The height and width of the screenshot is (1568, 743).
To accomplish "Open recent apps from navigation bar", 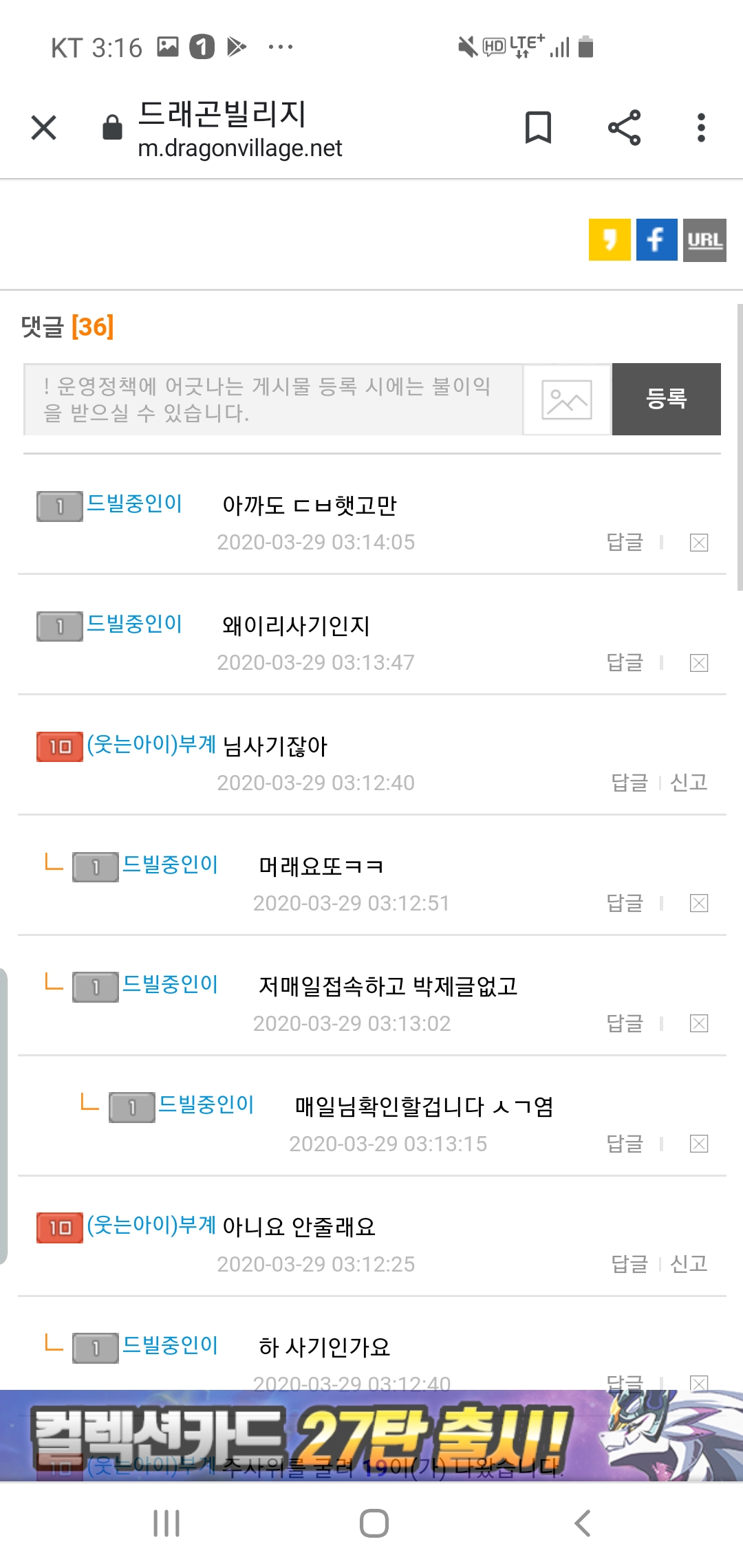I will (x=166, y=1523).
